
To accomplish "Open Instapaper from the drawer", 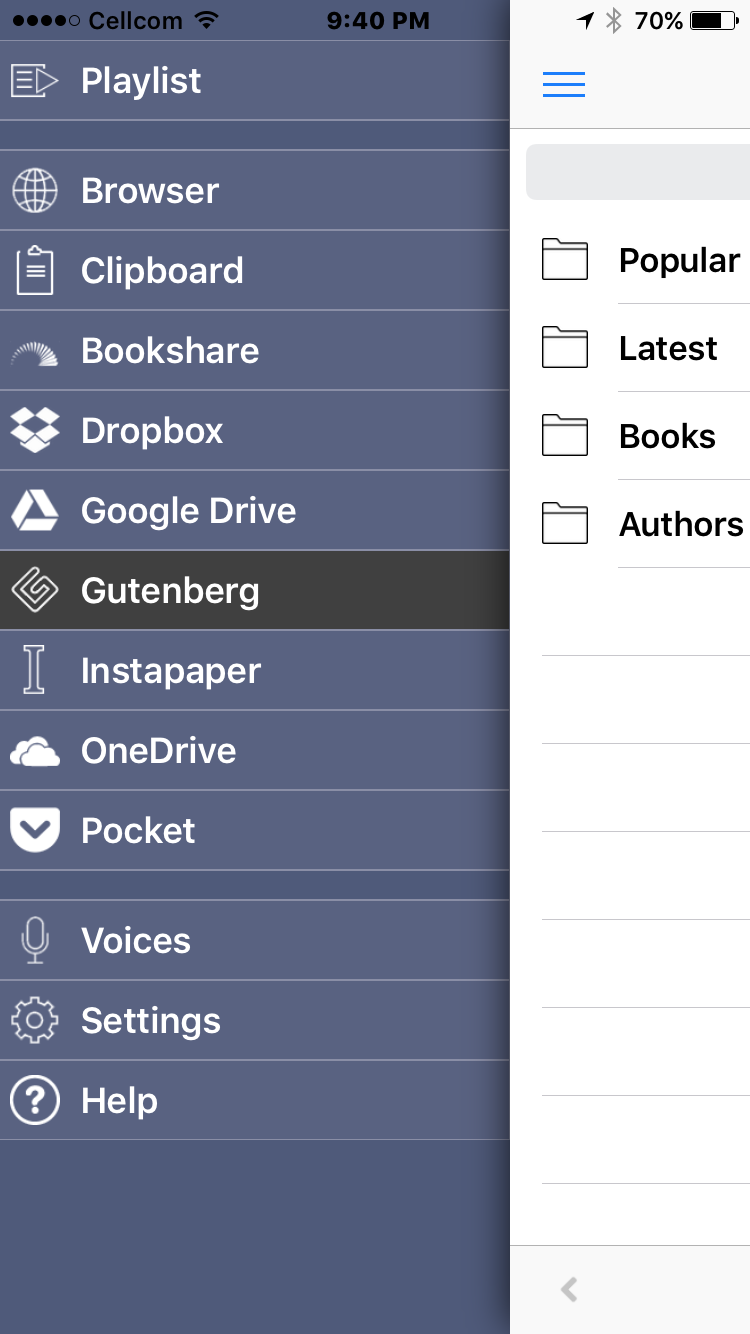I will click(x=255, y=671).
